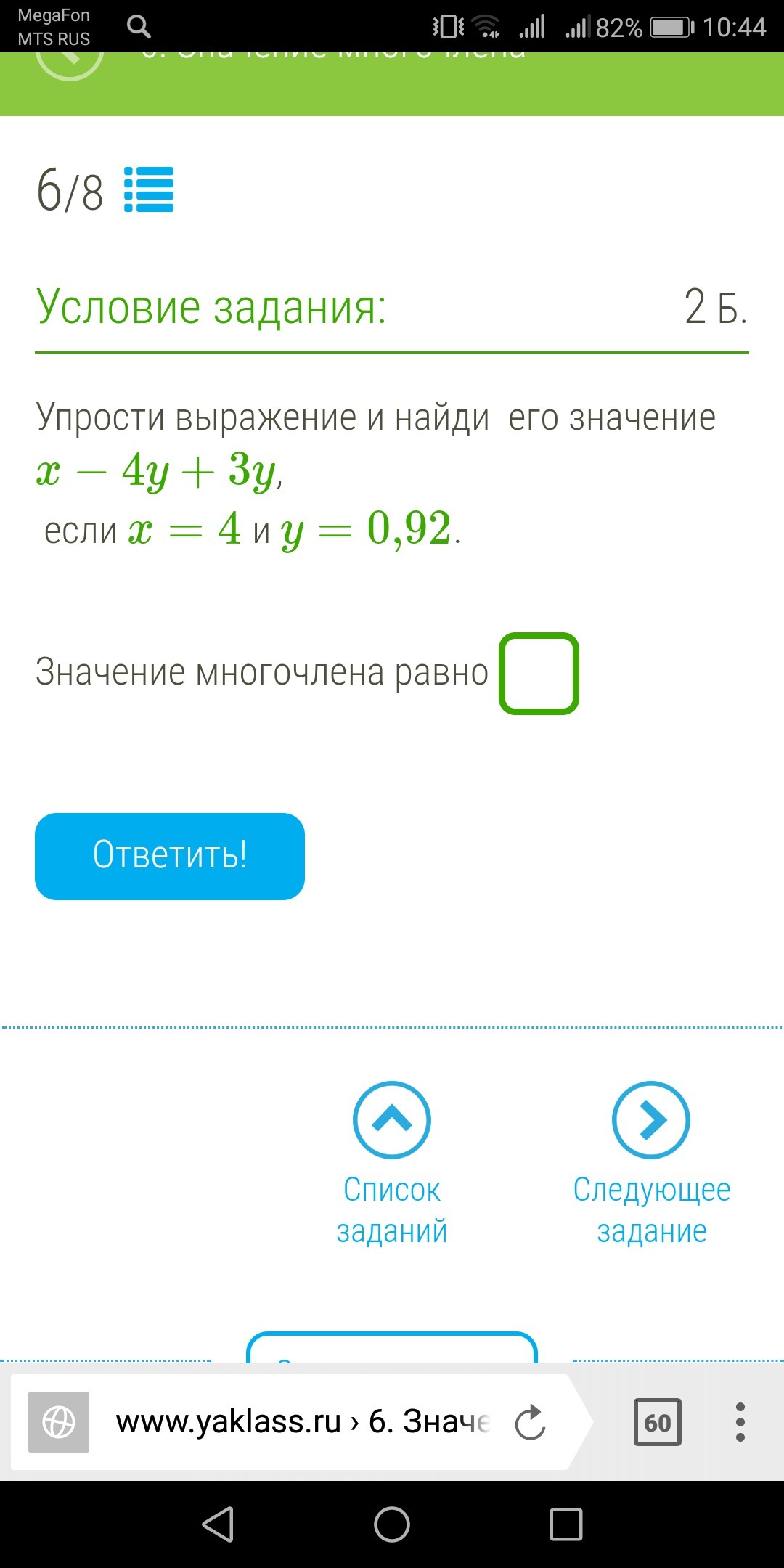Open the task list icon next to 6/8

(x=149, y=189)
